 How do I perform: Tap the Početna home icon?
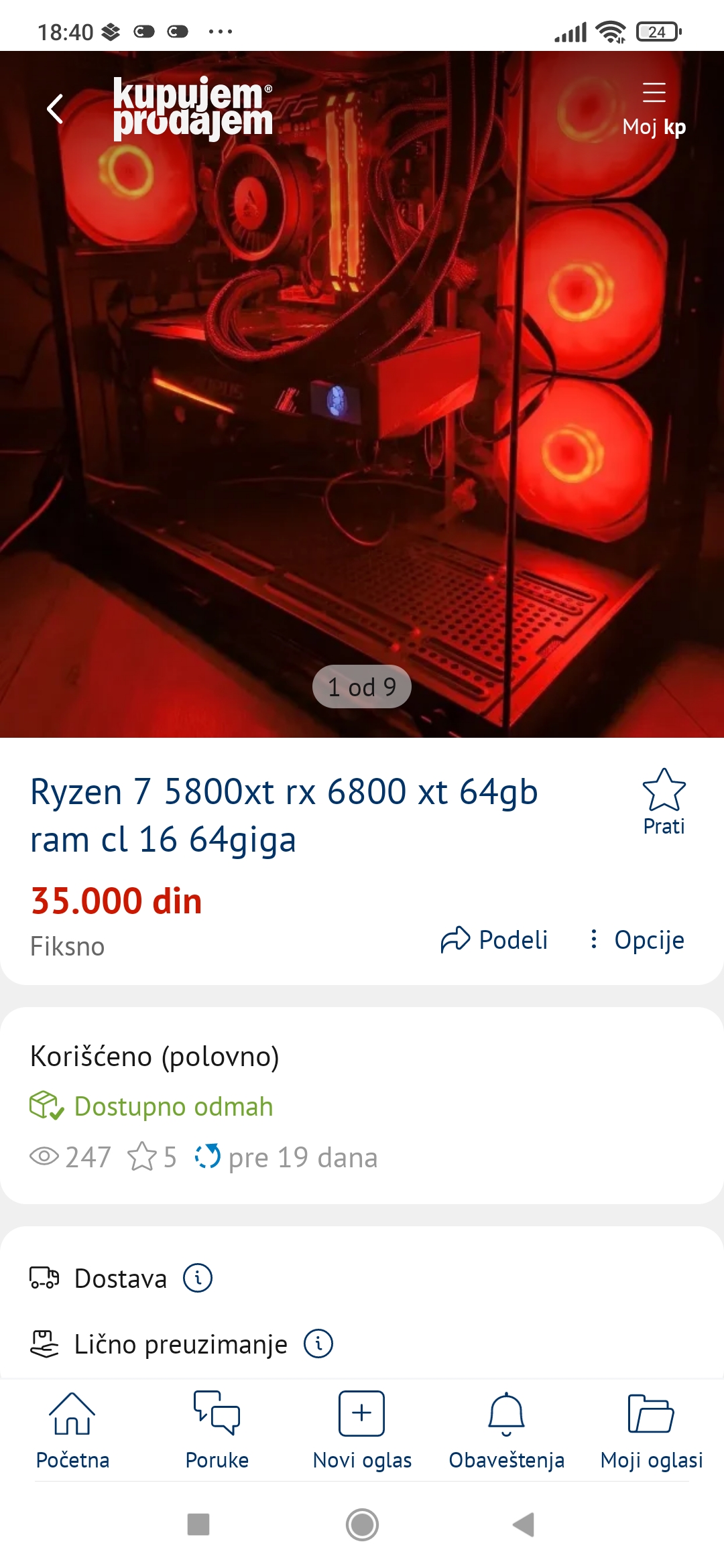pyautogui.click(x=72, y=1414)
